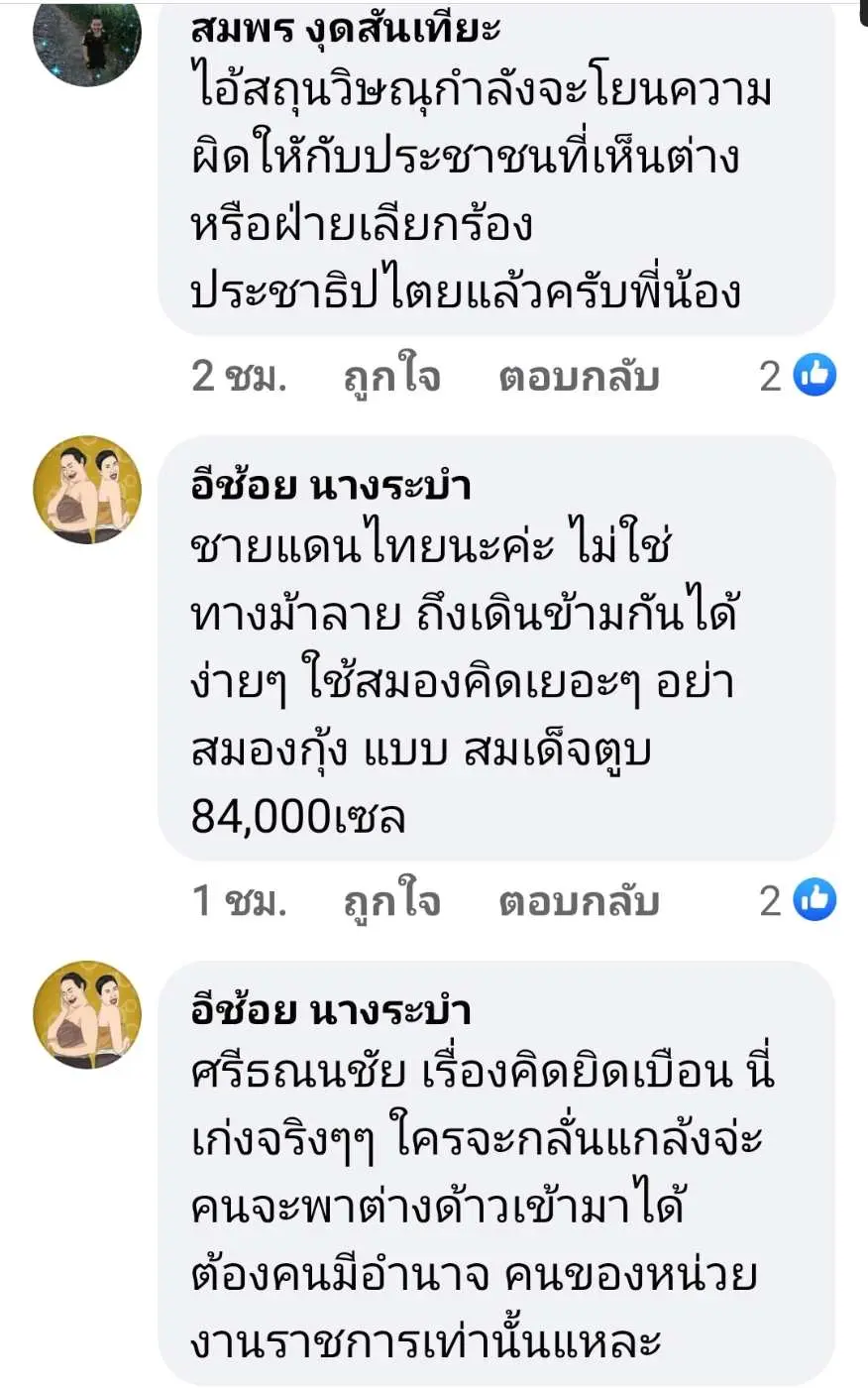The width and height of the screenshot is (868, 1388).
Task: Reply to the ชายแดนไทย comment
Action: click(579, 901)
